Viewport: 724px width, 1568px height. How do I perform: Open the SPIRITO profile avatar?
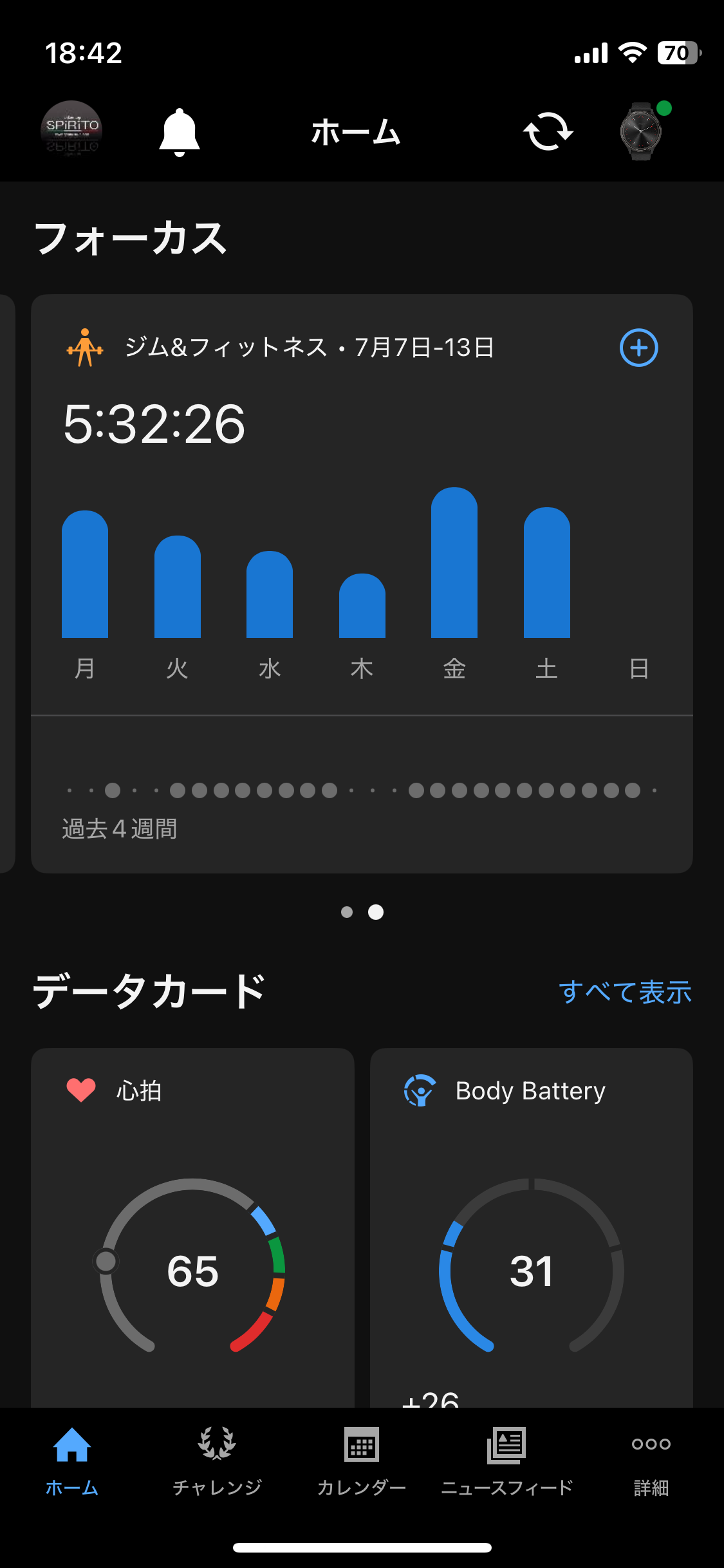pyautogui.click(x=71, y=131)
